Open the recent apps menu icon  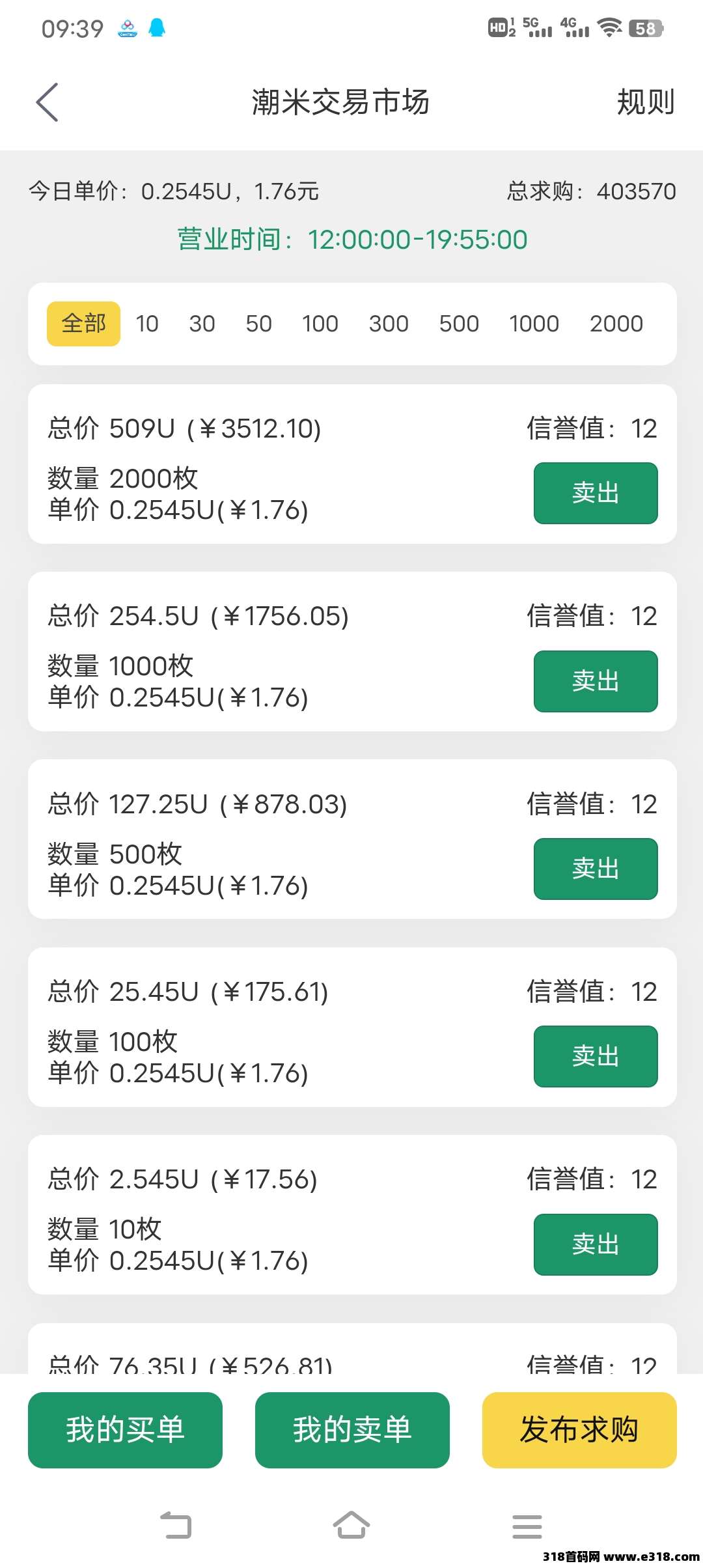(526, 1525)
